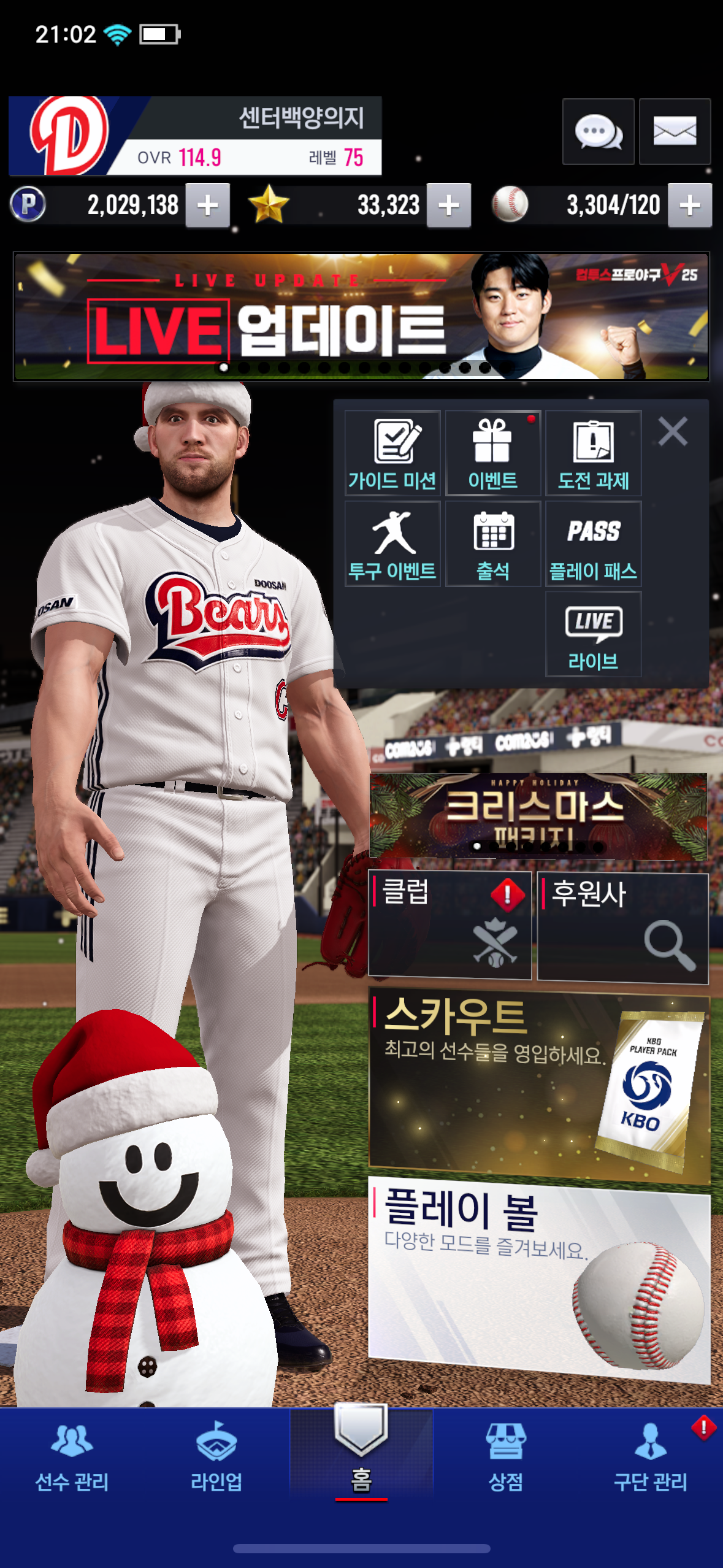Open the 후원사 card
Viewport: 723px width, 1568px height.
pyautogui.click(x=622, y=928)
